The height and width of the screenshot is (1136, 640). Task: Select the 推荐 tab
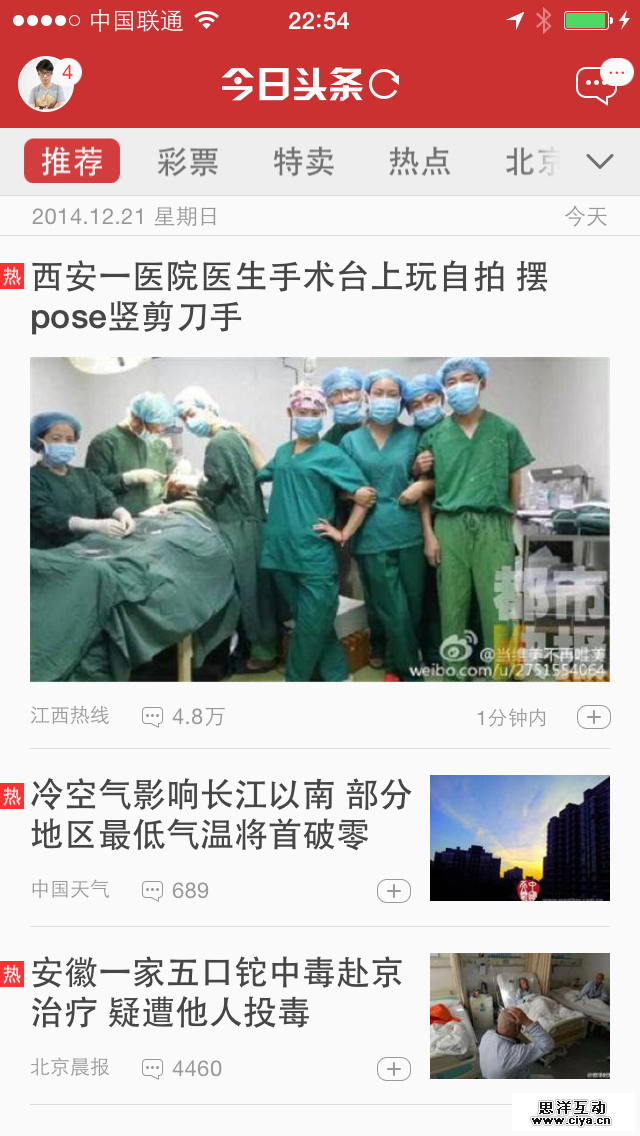click(x=72, y=161)
